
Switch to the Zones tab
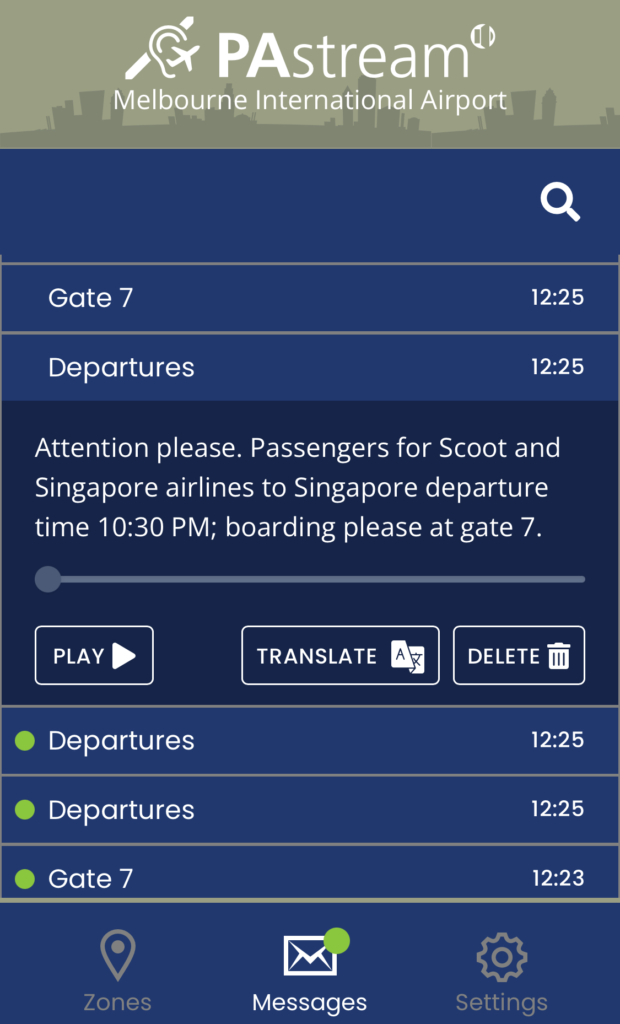point(118,972)
